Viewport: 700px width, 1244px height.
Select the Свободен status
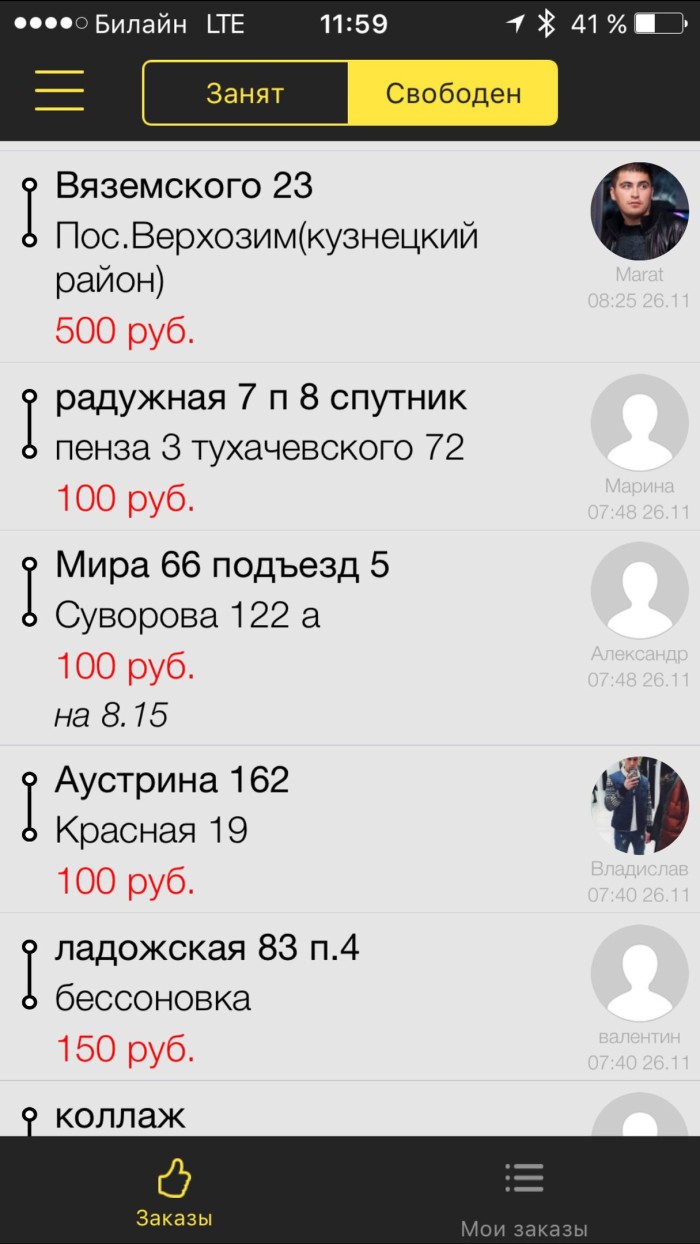[453, 93]
